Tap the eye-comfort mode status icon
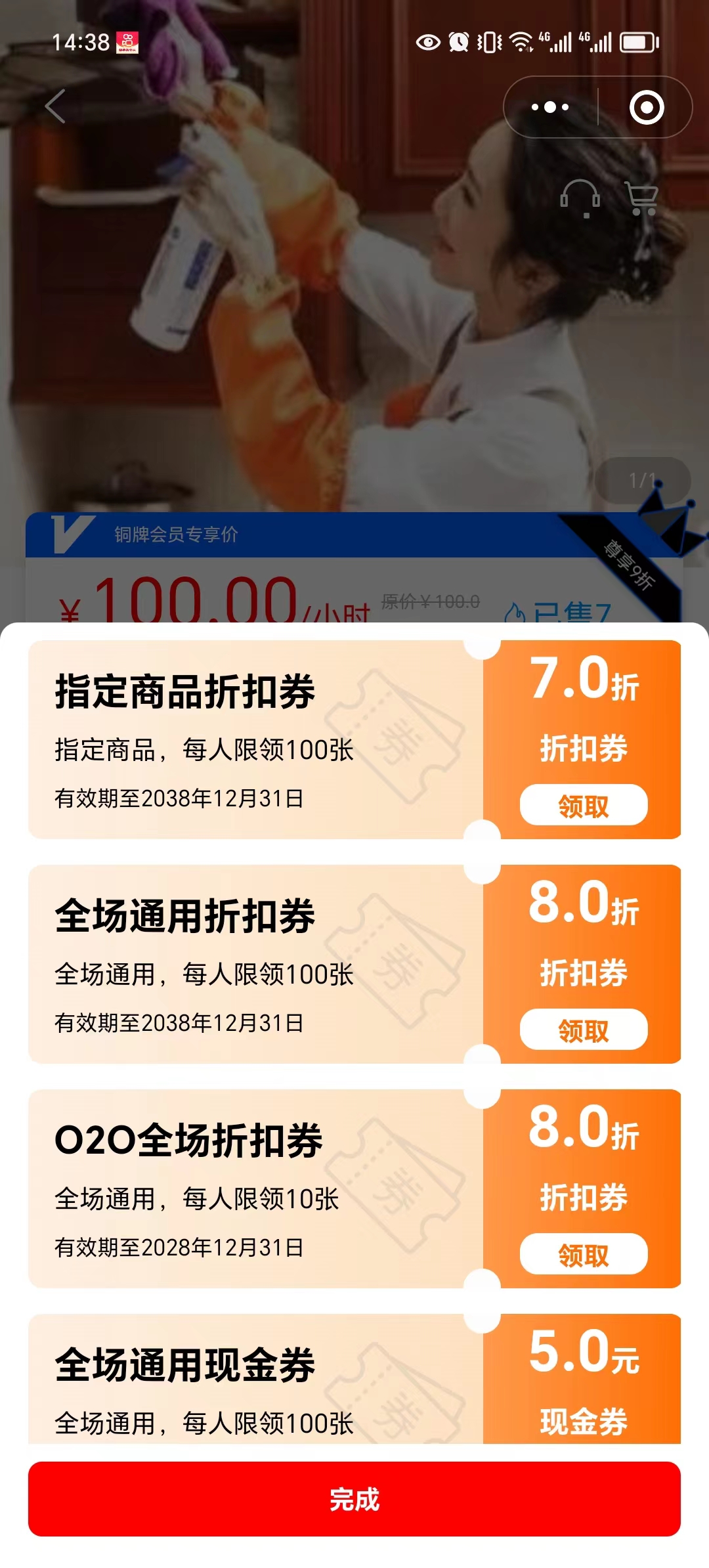This screenshot has height=1568, width=709. click(427, 43)
